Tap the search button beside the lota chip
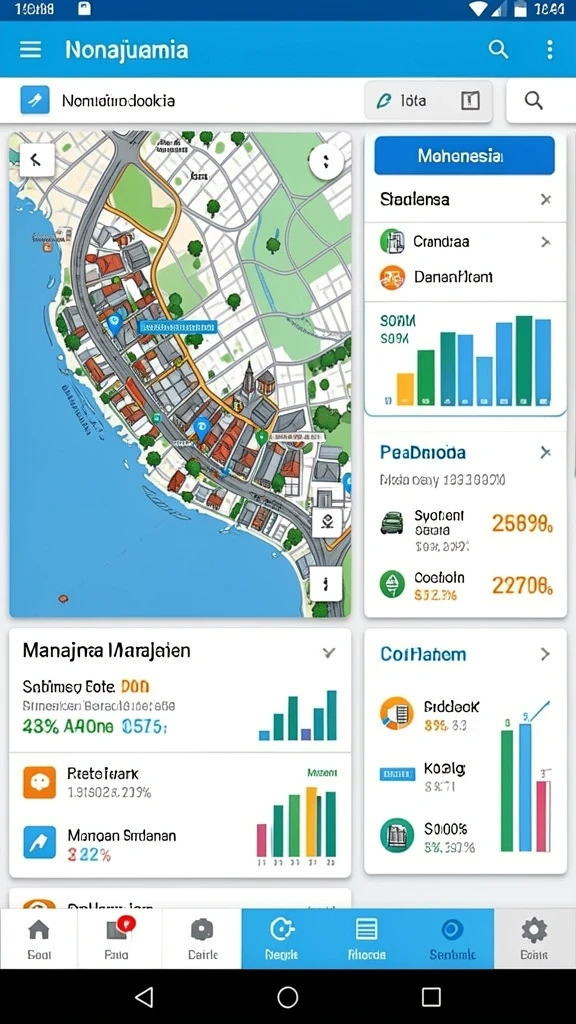 coord(534,101)
